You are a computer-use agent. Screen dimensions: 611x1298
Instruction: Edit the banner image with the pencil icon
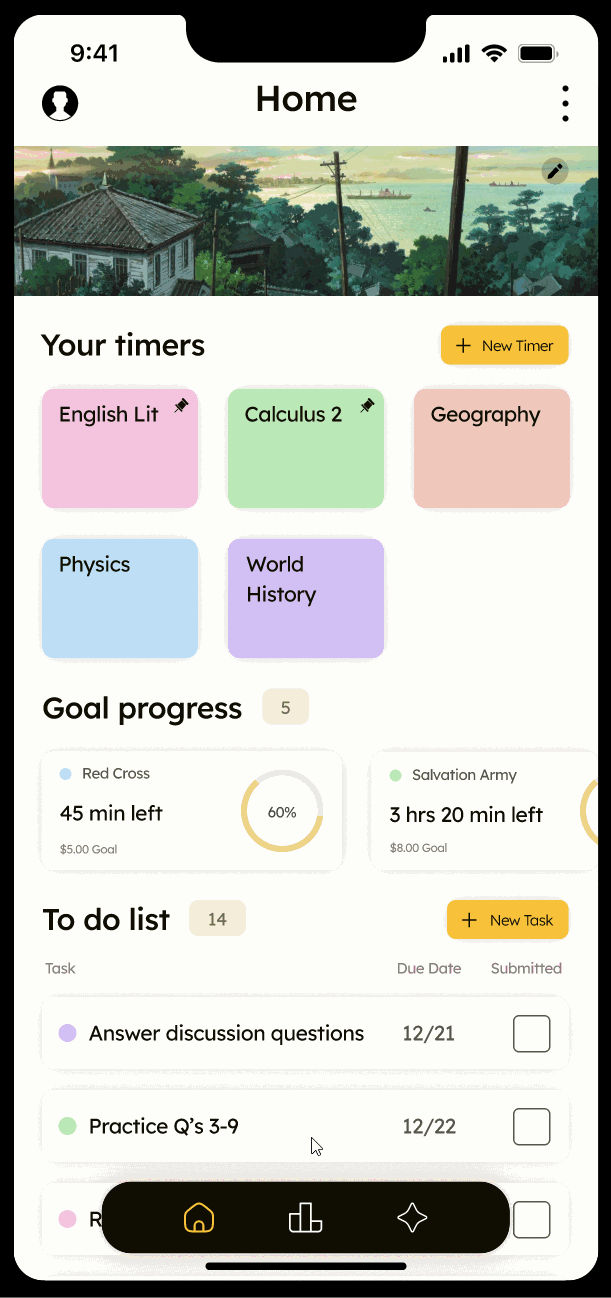(x=555, y=171)
